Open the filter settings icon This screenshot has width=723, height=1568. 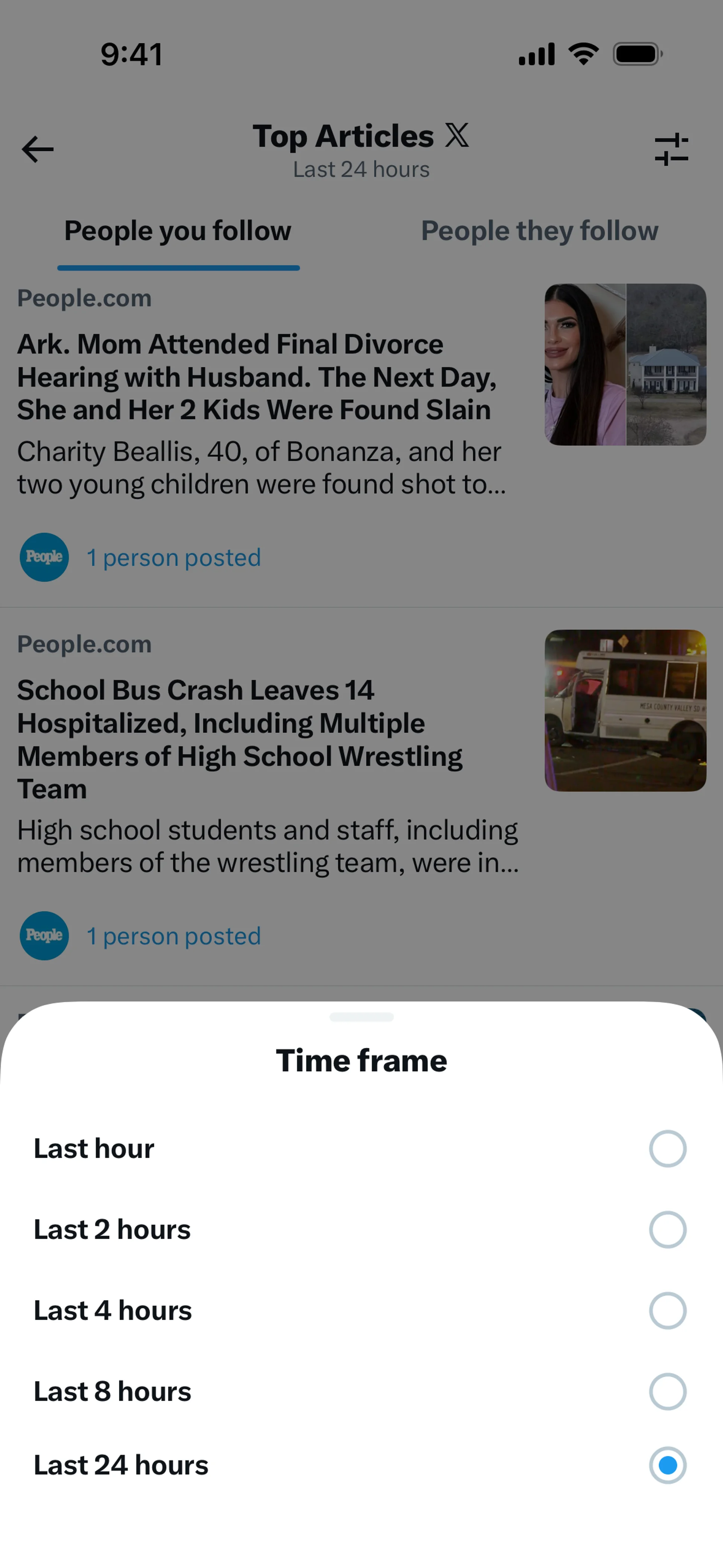point(671,150)
